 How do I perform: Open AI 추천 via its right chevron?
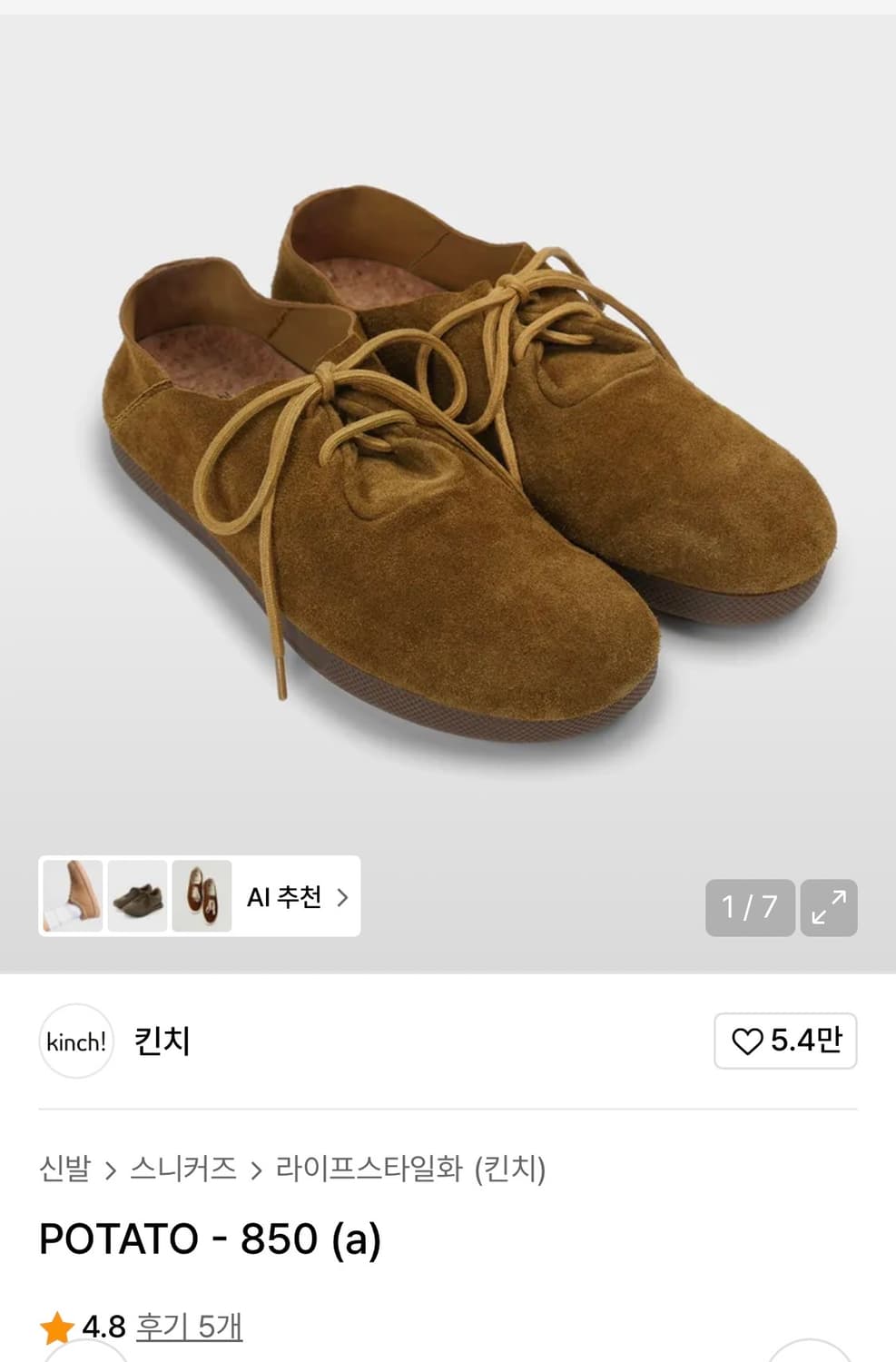click(343, 897)
